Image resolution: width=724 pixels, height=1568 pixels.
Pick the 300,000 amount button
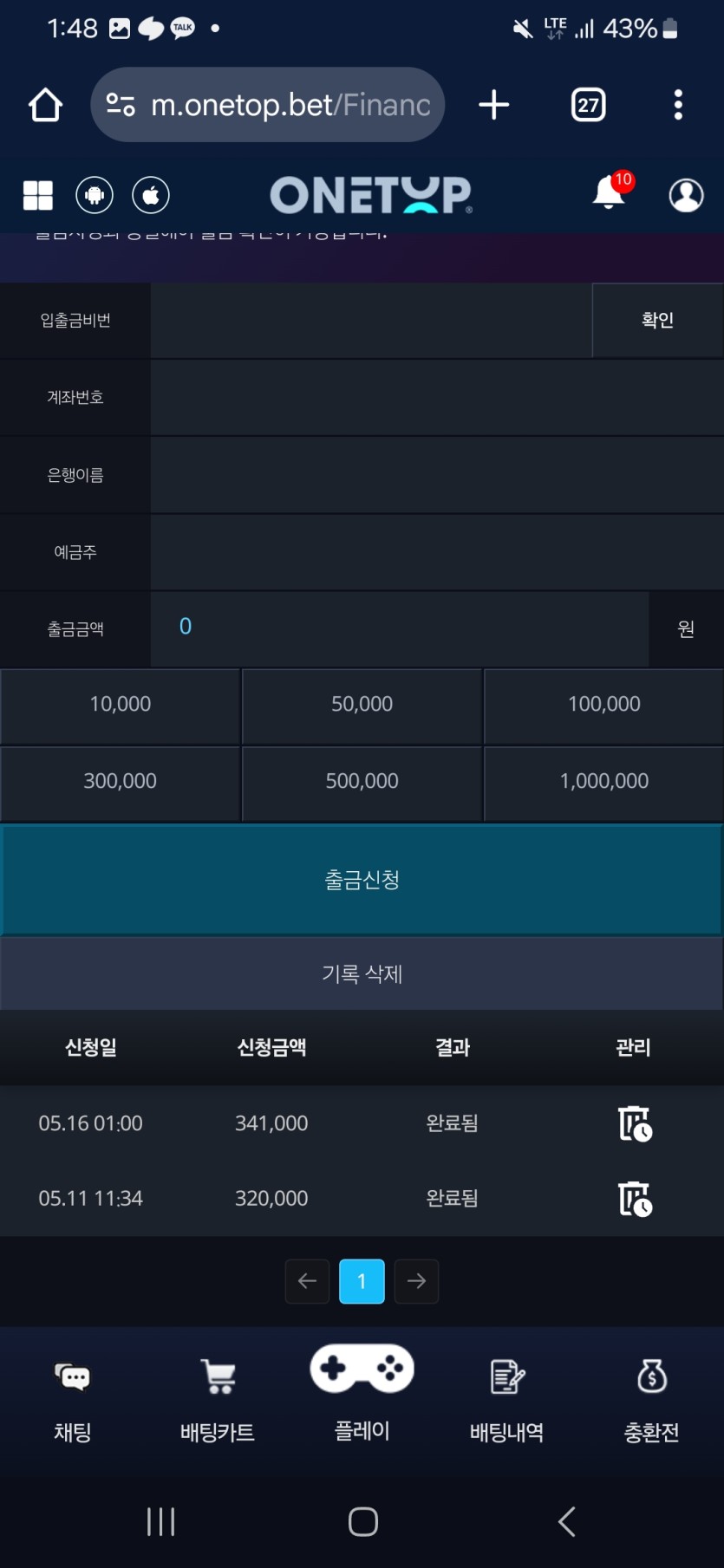(121, 782)
